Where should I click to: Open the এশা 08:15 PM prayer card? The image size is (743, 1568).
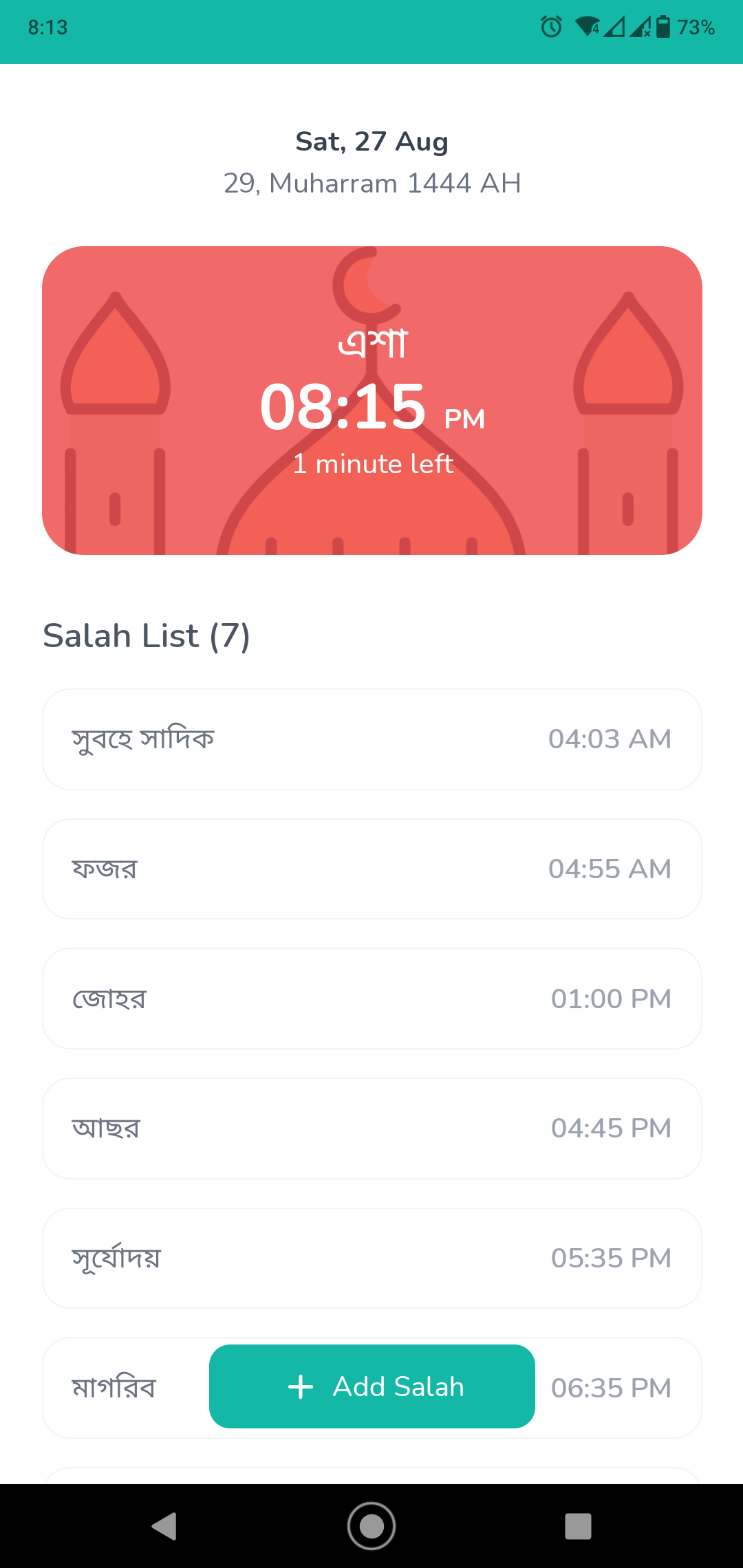point(371,400)
